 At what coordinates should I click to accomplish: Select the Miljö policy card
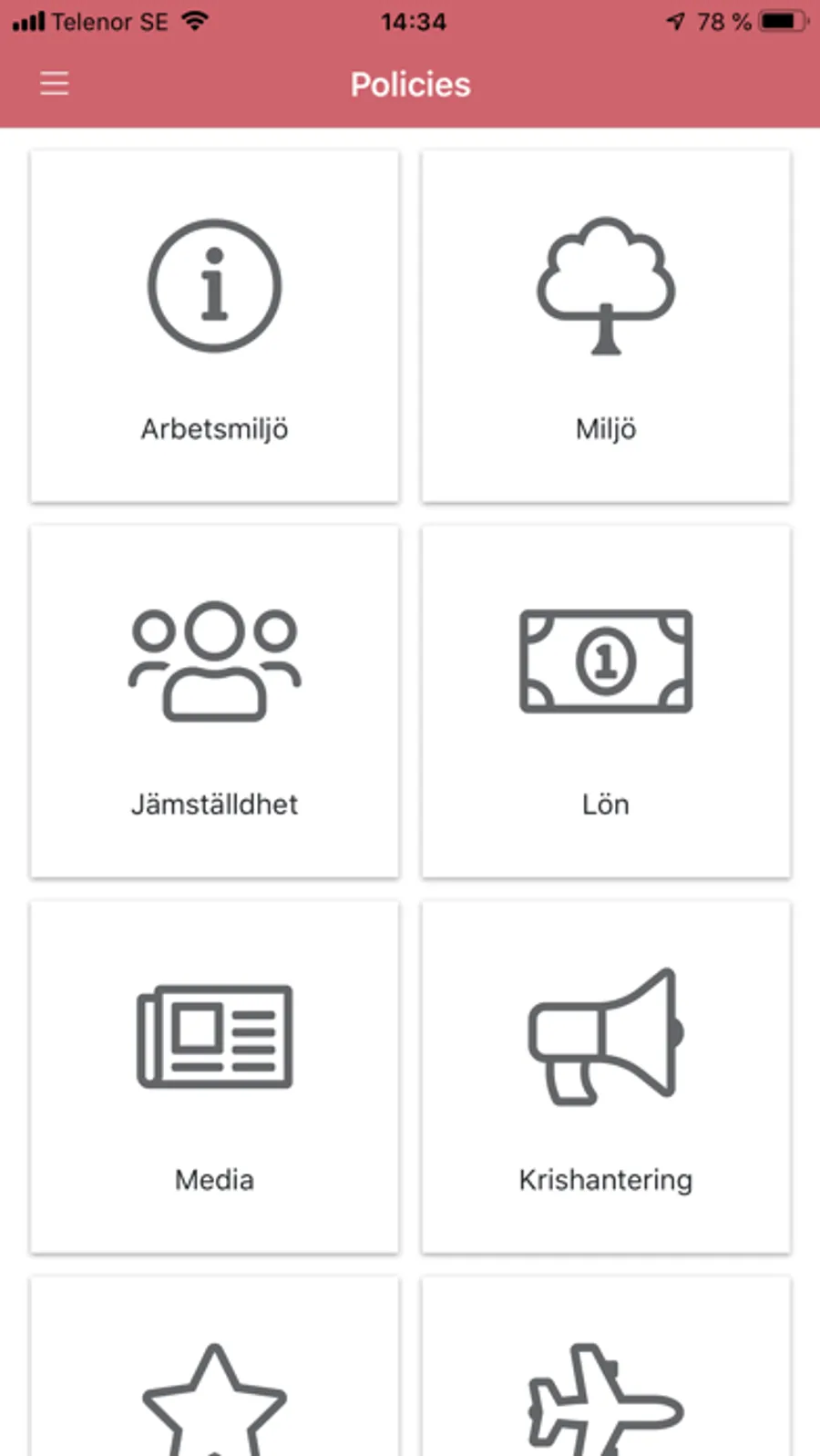click(606, 326)
